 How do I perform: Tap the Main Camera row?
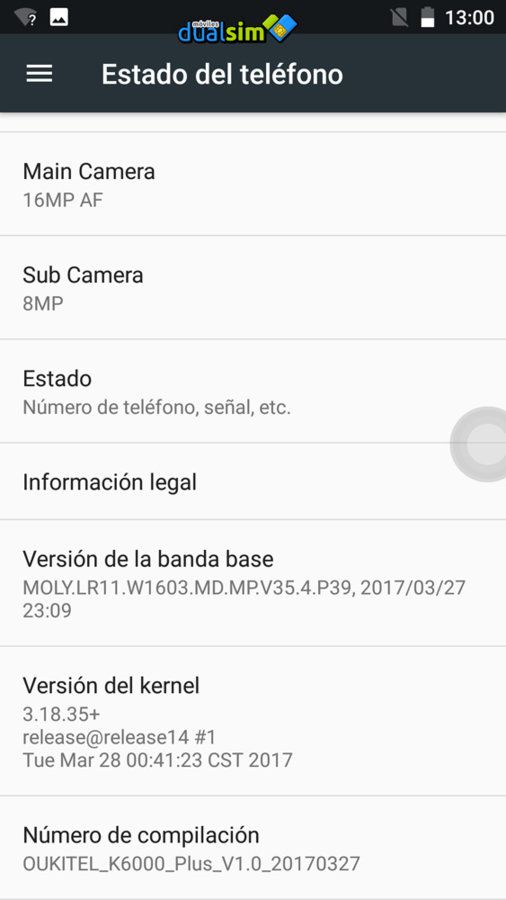tap(253, 184)
